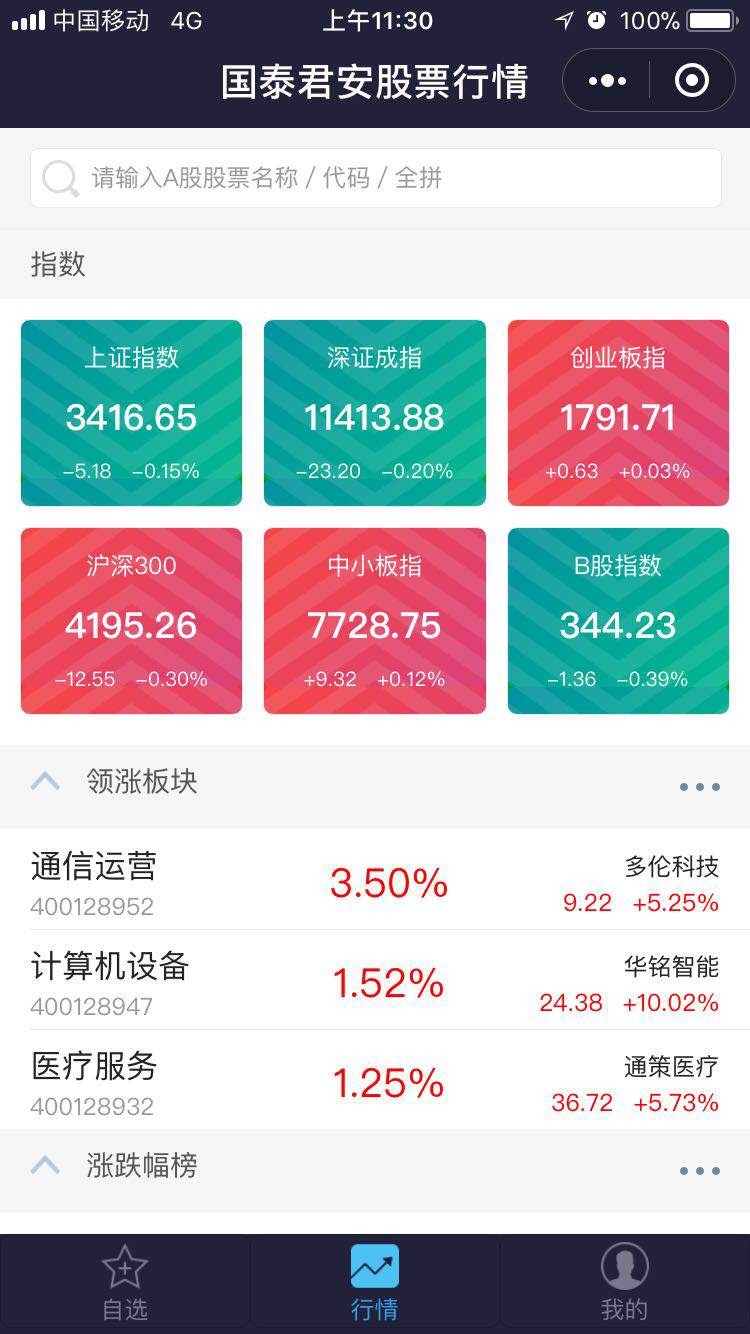Go to the 我的 tab
This screenshot has width=750, height=1334.
625,1284
